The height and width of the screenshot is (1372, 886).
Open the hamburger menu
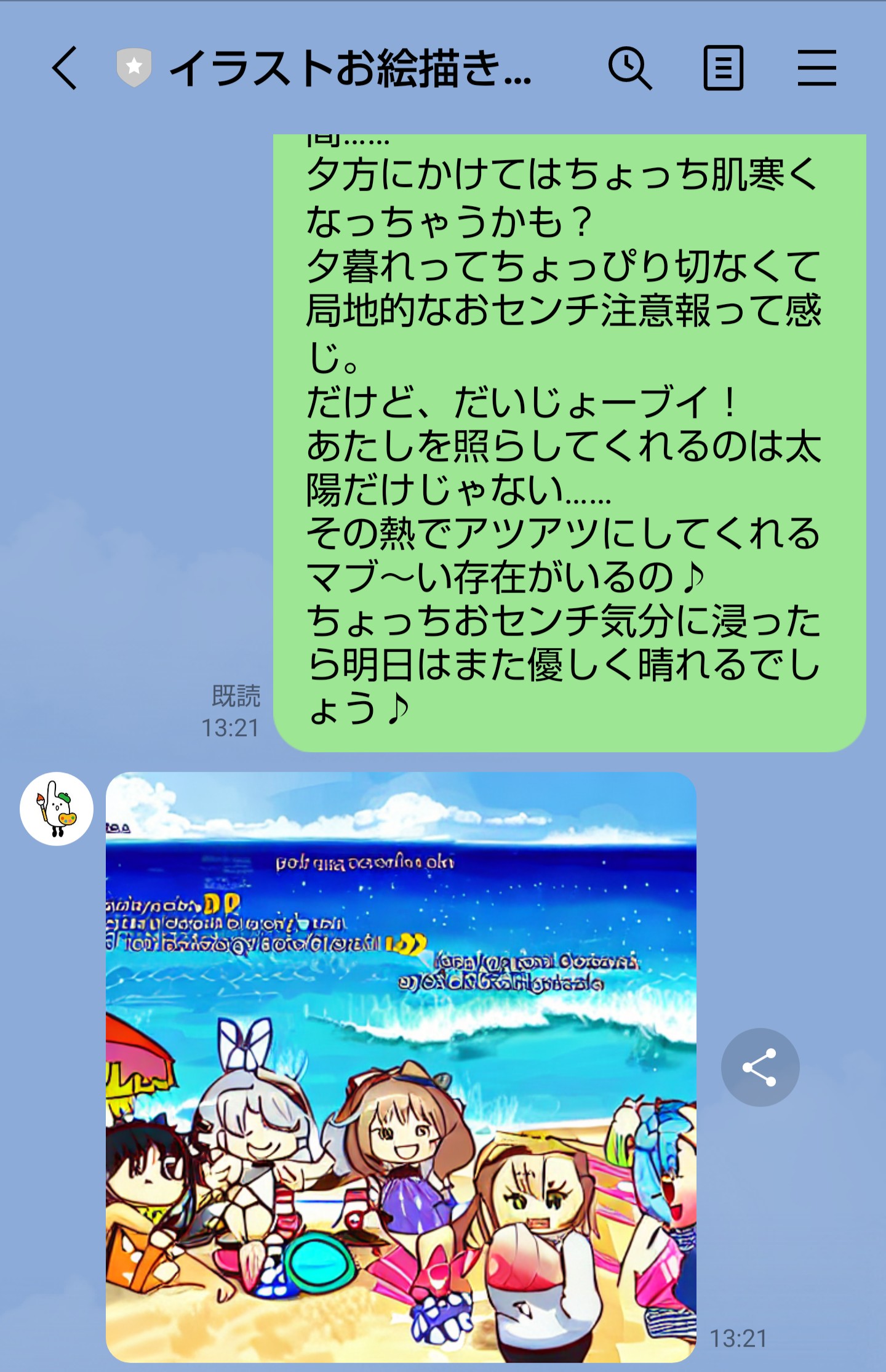[816, 68]
